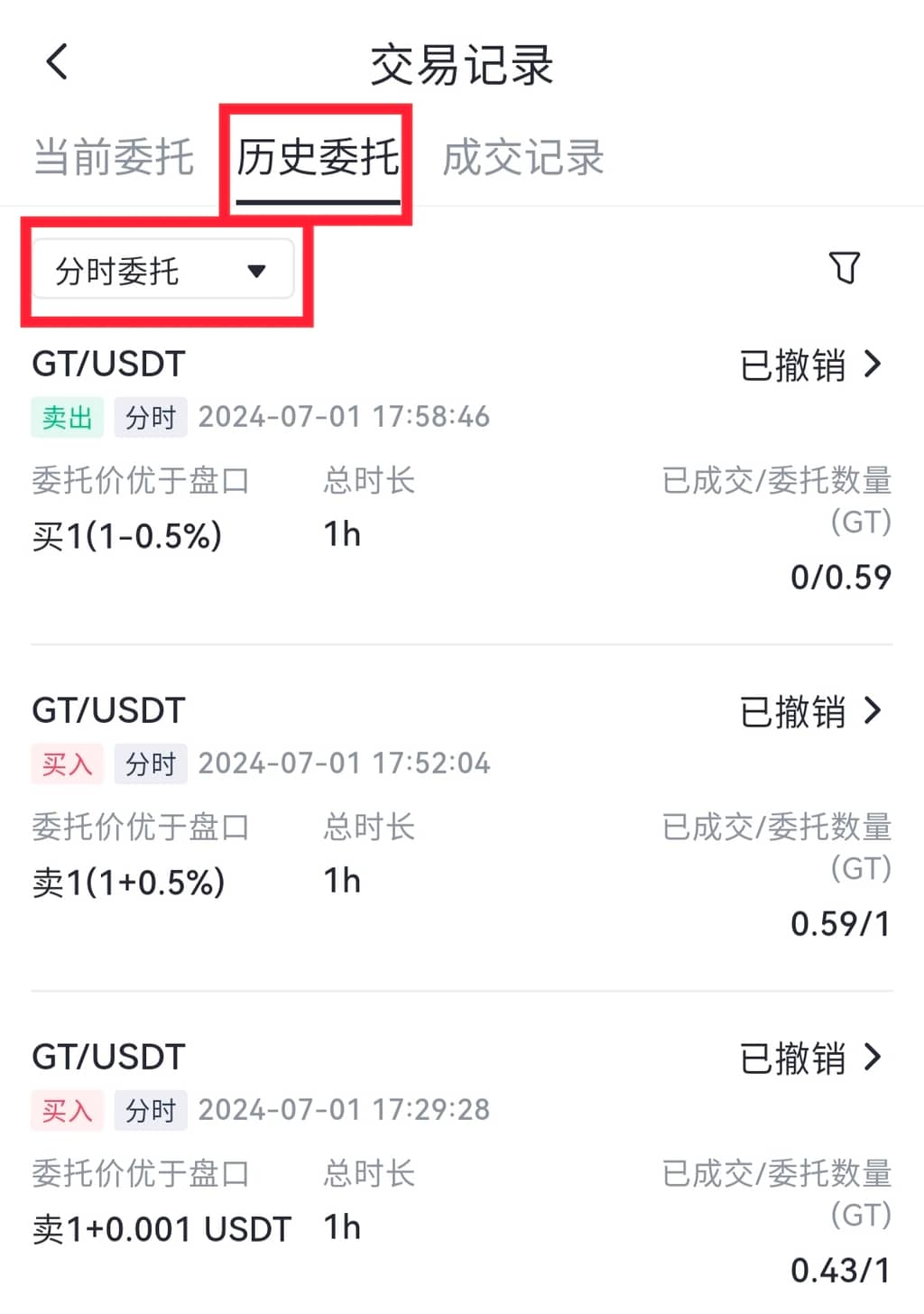
Task: Select the 历史委托 tab
Action: pyautogui.click(x=318, y=158)
